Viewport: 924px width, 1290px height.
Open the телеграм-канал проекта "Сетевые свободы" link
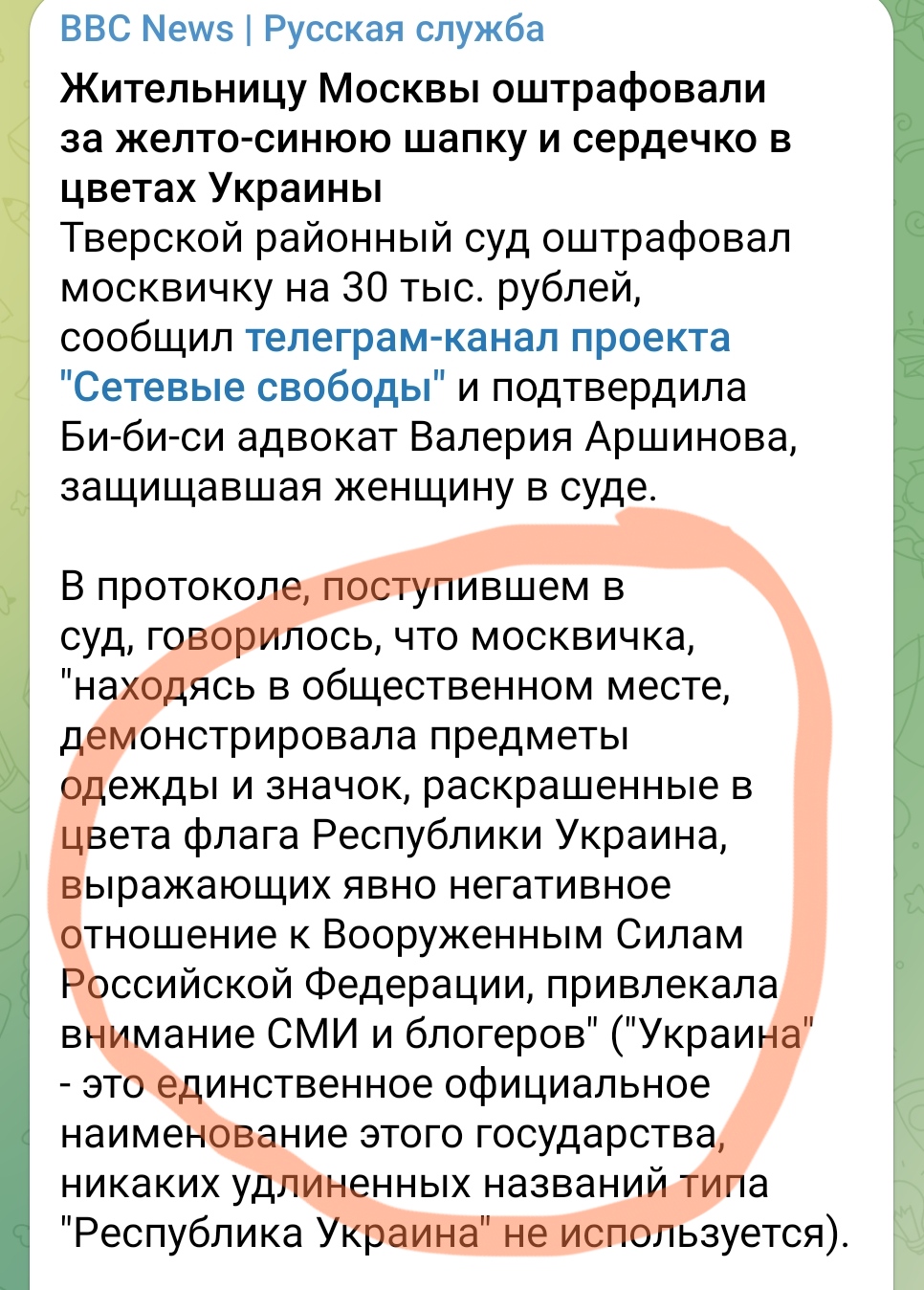(x=488, y=339)
